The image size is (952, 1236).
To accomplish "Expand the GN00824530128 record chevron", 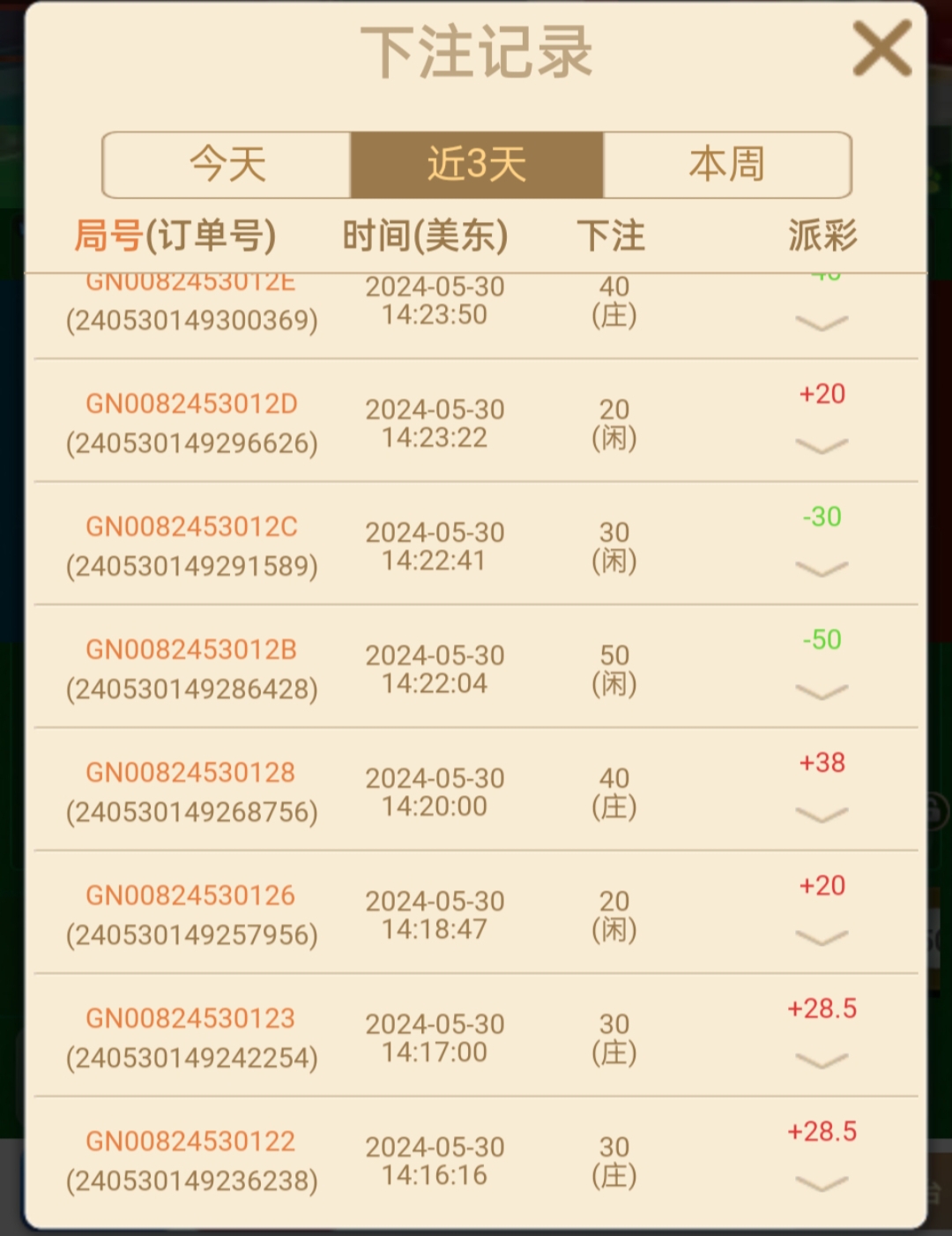I will 822,815.
